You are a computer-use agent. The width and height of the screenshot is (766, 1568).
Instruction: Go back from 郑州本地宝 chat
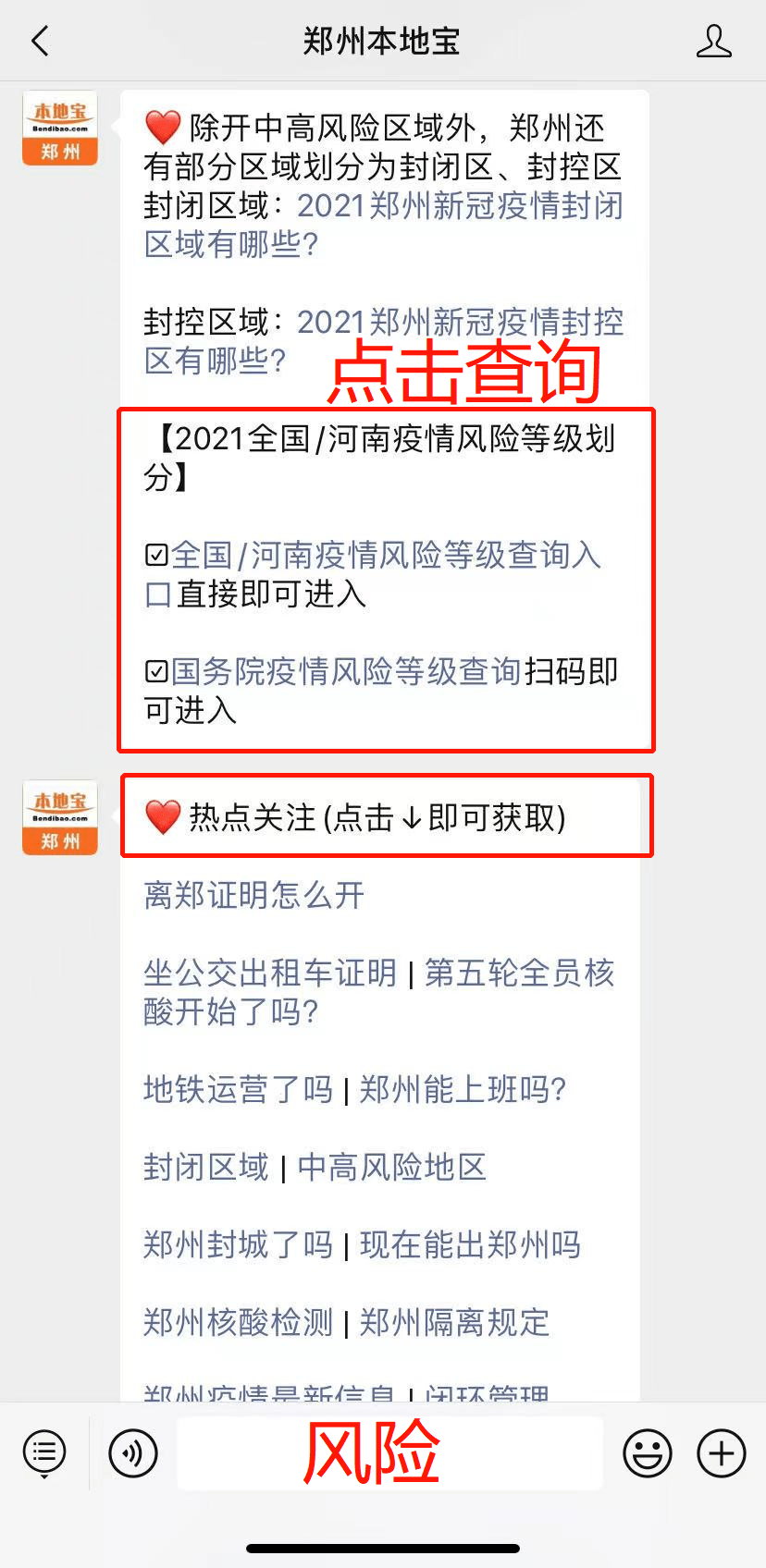[x=40, y=41]
